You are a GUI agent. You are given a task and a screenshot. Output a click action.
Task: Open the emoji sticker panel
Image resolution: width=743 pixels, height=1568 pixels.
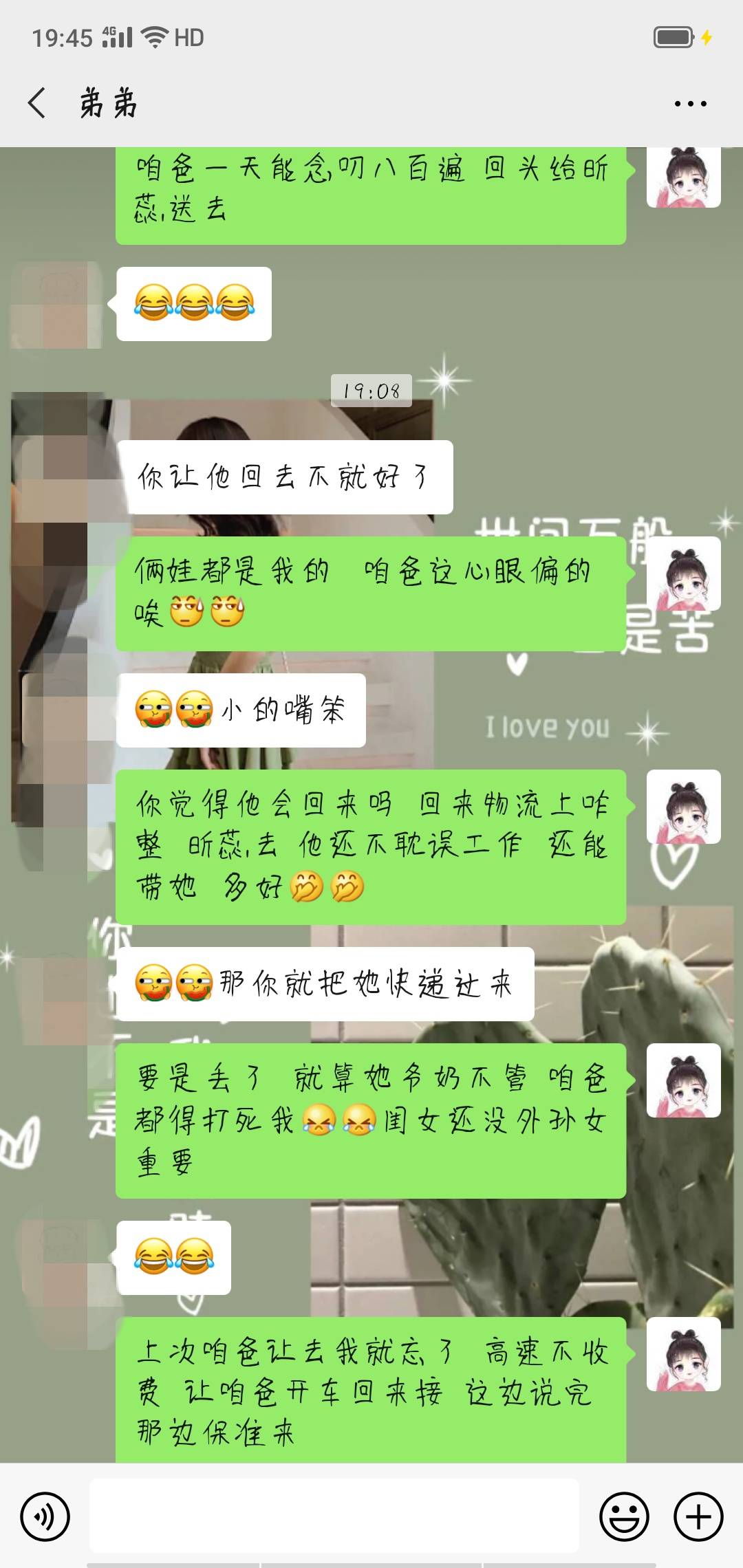tap(624, 1516)
